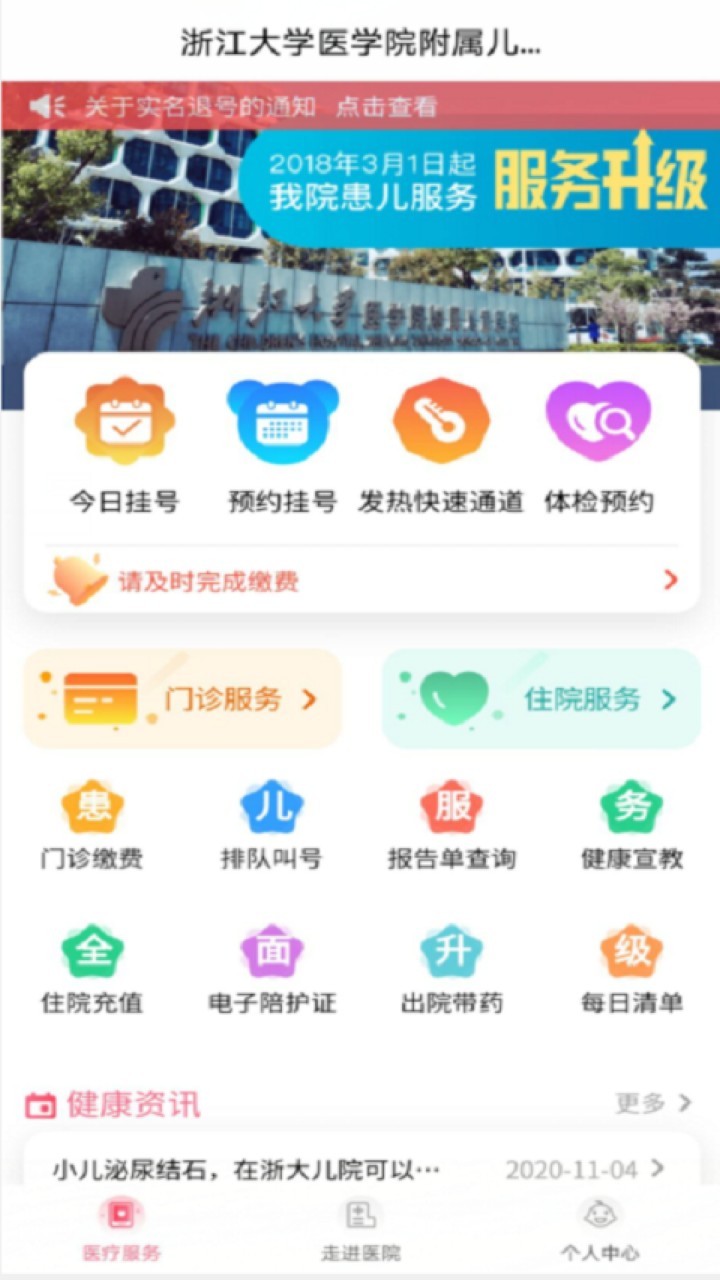Image resolution: width=720 pixels, height=1280 pixels.
Task: Open 住院充值 inpatient top-up
Action: point(92,970)
